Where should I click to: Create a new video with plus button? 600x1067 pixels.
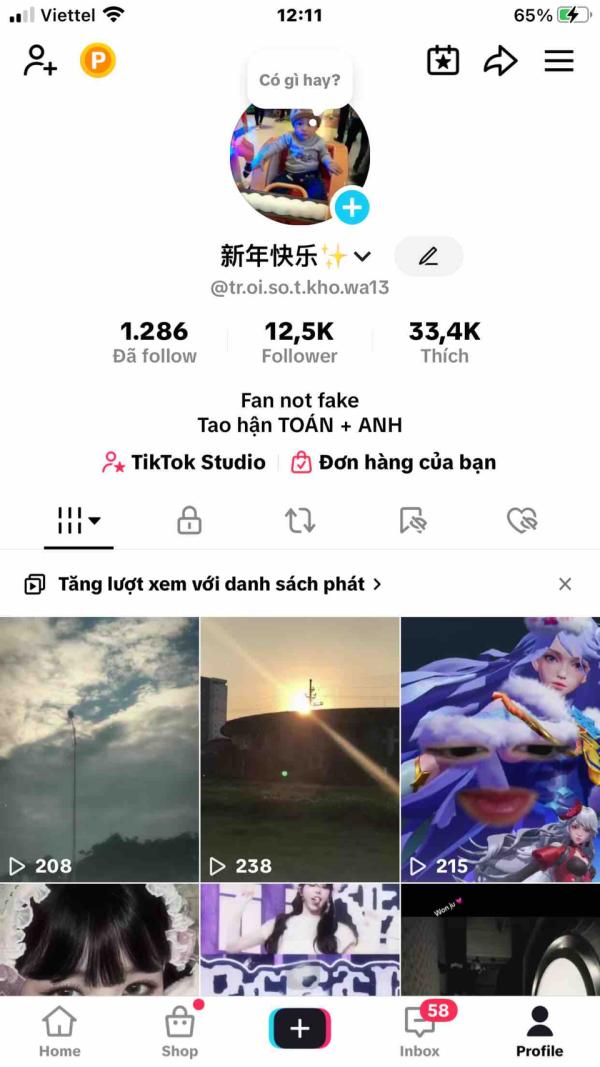point(300,1029)
